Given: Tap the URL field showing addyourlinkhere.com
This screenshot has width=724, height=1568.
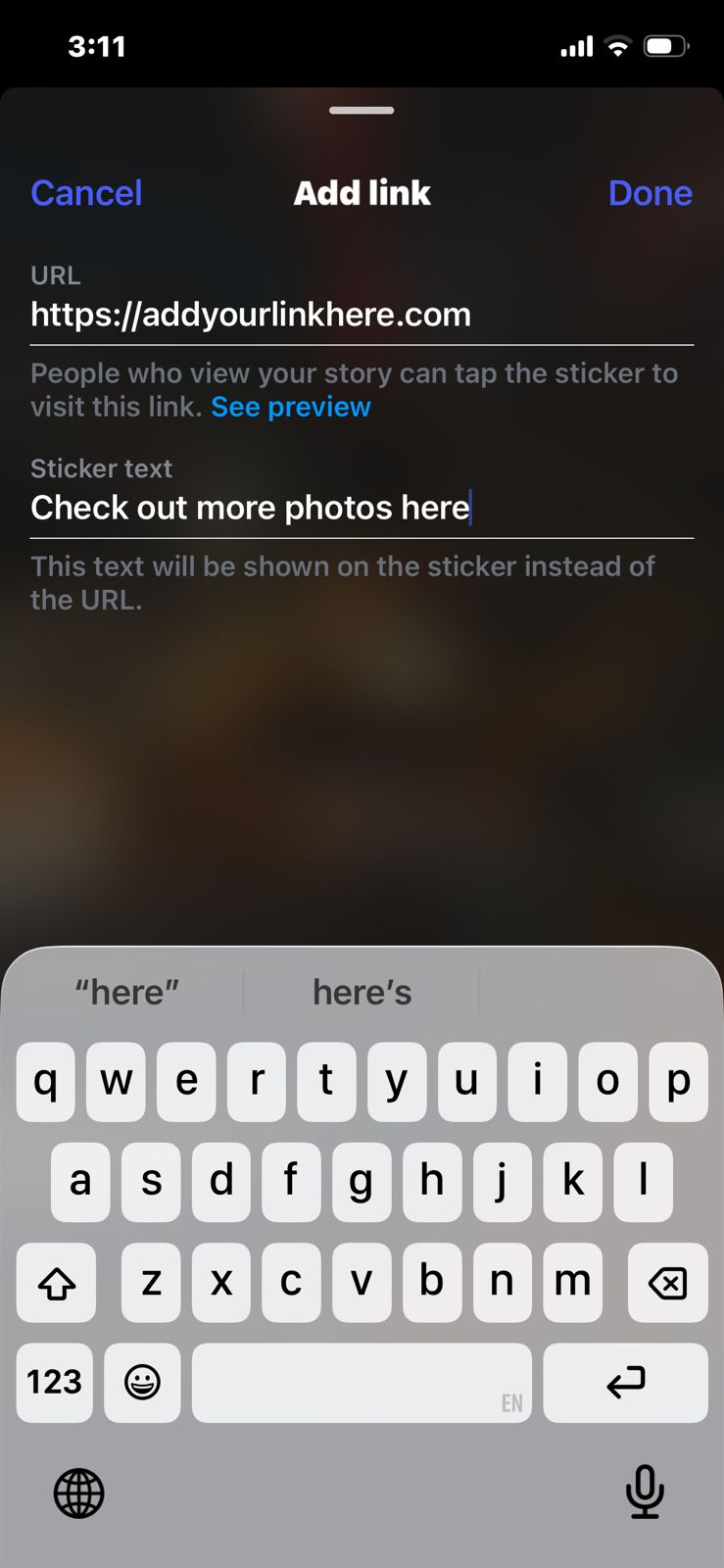Looking at the screenshot, I should (x=251, y=314).
